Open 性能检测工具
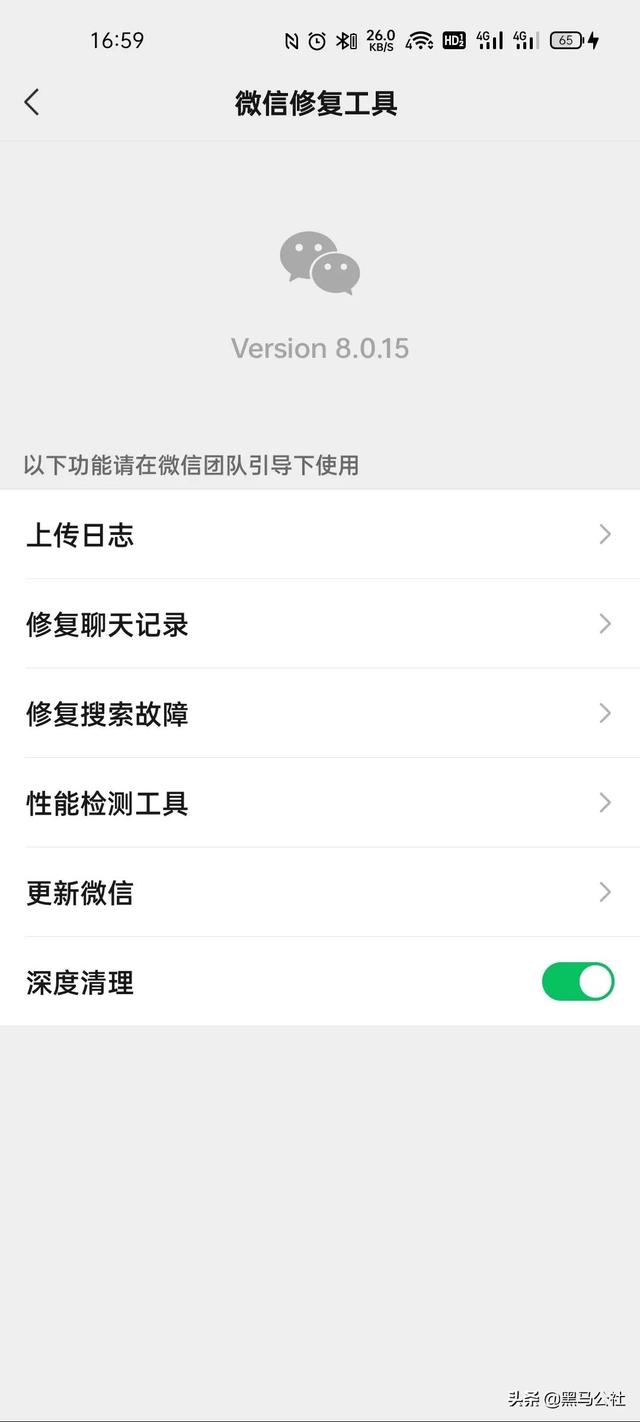 [x=320, y=803]
